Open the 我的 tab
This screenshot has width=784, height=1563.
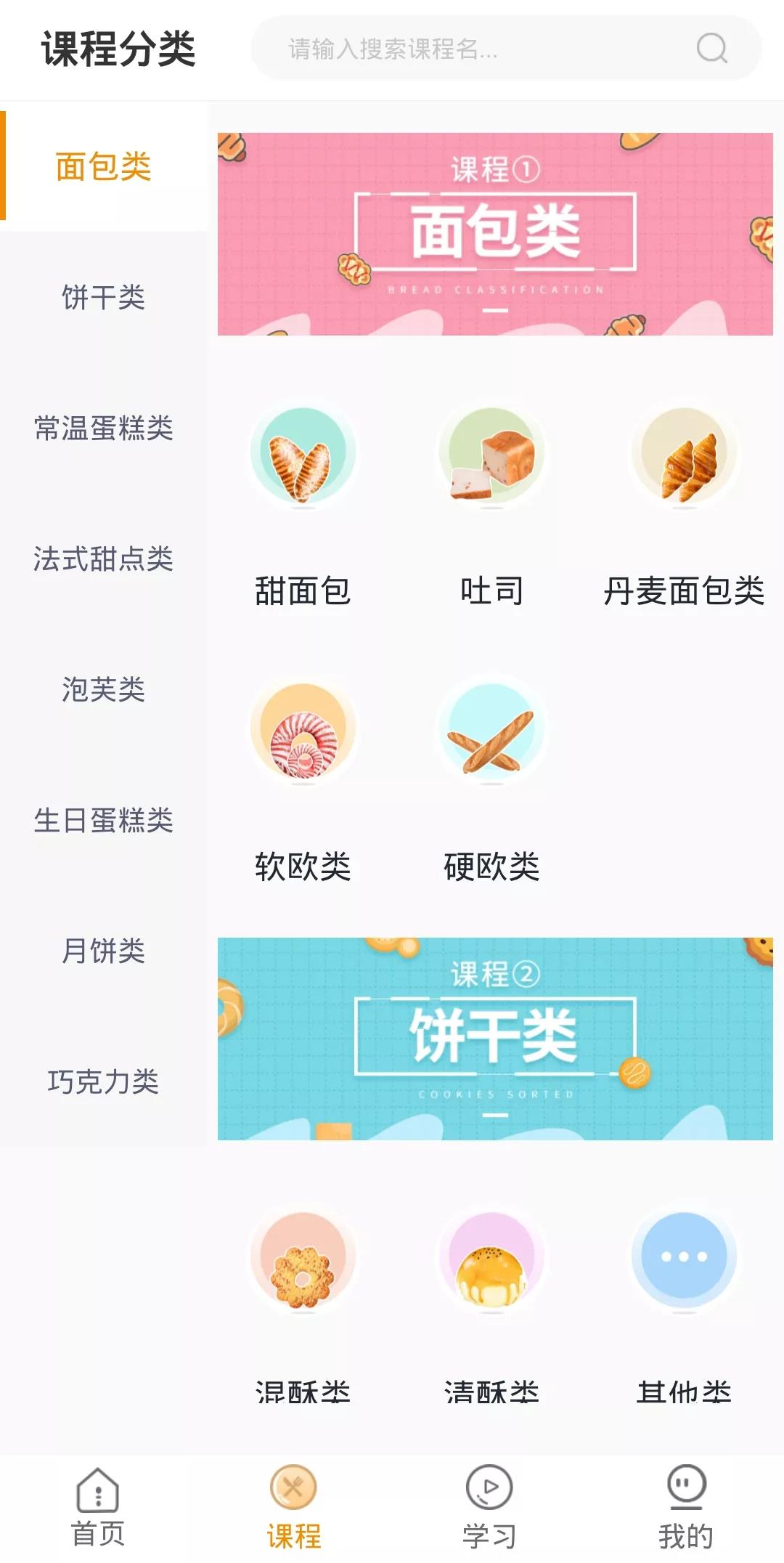coord(685,1508)
